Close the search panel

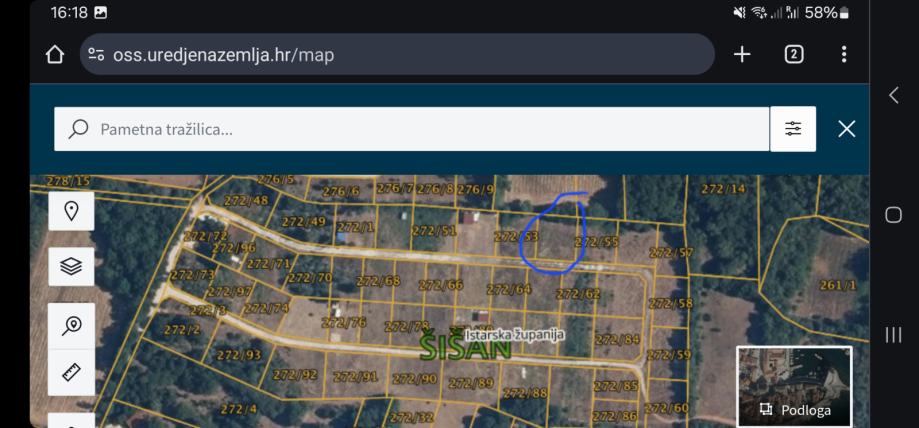coord(847,129)
